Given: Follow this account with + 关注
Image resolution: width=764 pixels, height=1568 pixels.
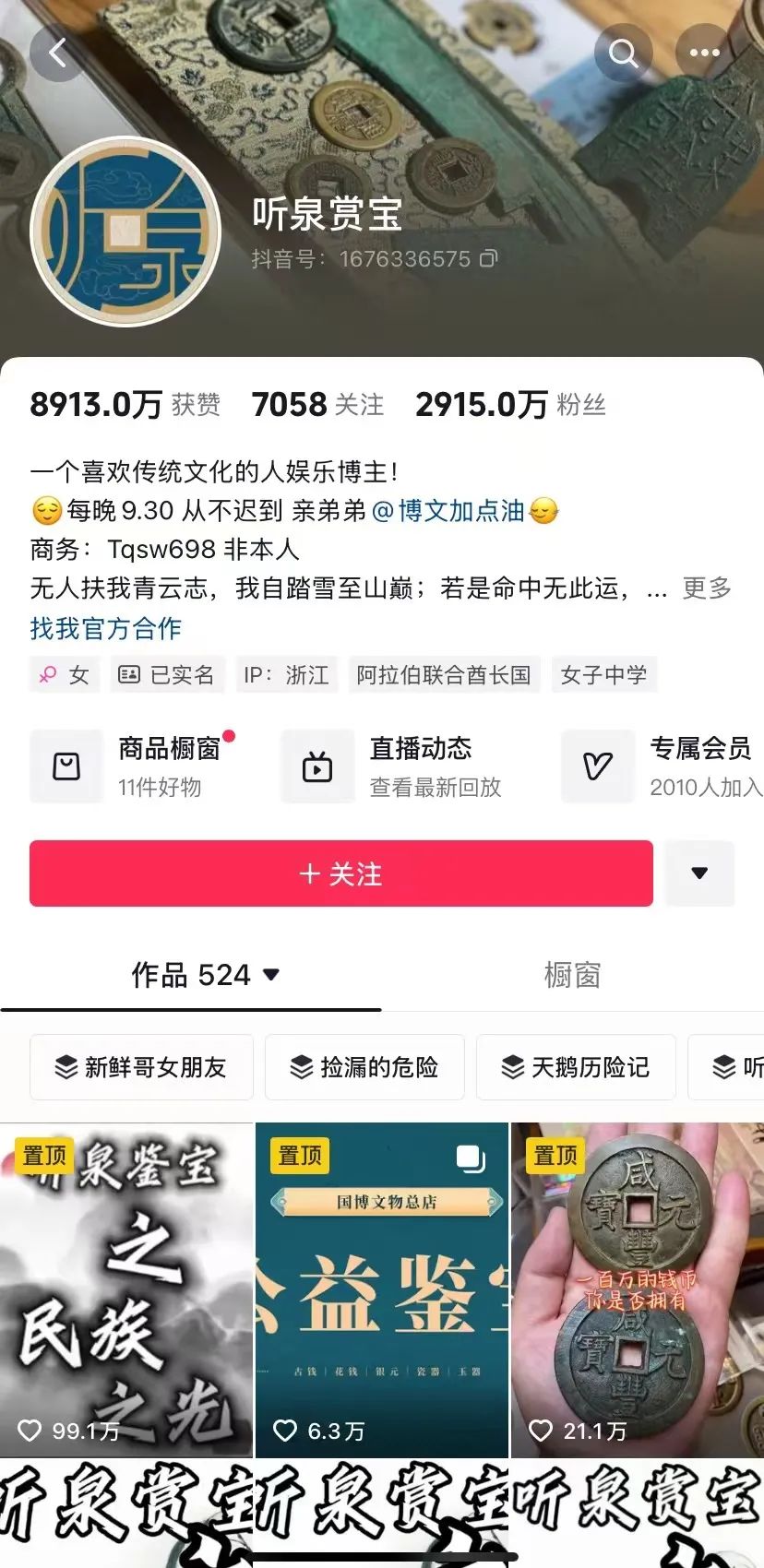Looking at the screenshot, I should click(341, 873).
